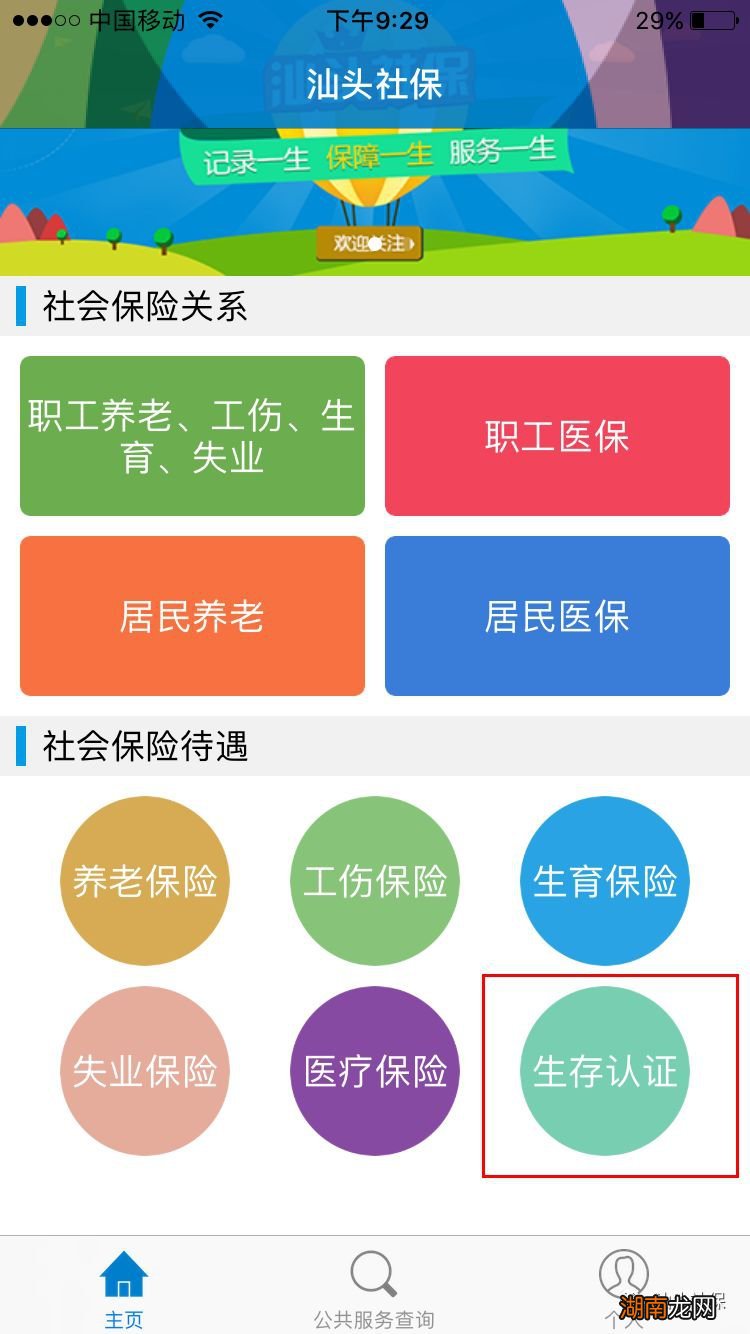The image size is (750, 1334).
Task: Open 职工养老、工伤、生育、失业 green card
Action: (191, 436)
